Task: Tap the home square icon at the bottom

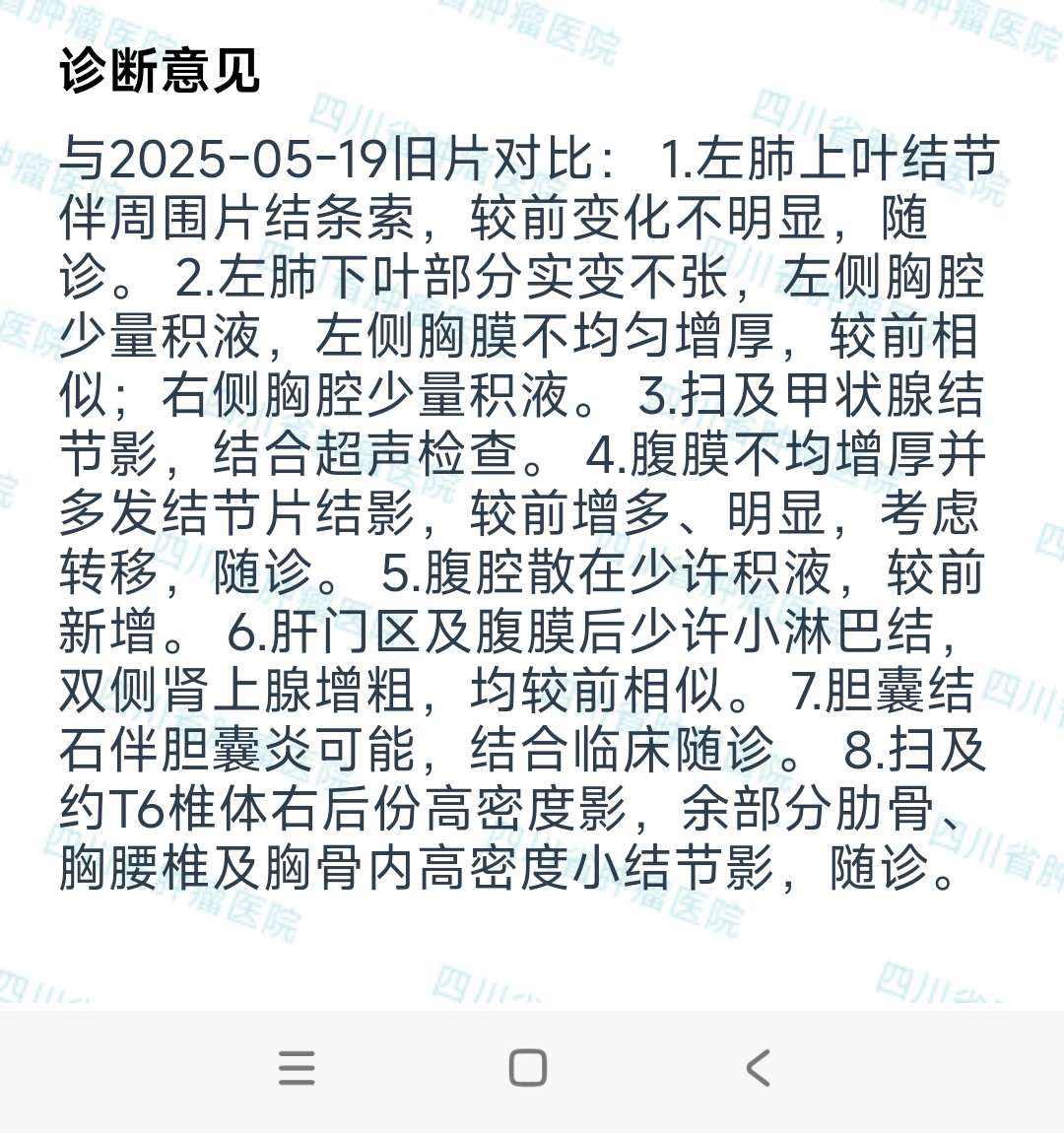Action: (529, 1068)
